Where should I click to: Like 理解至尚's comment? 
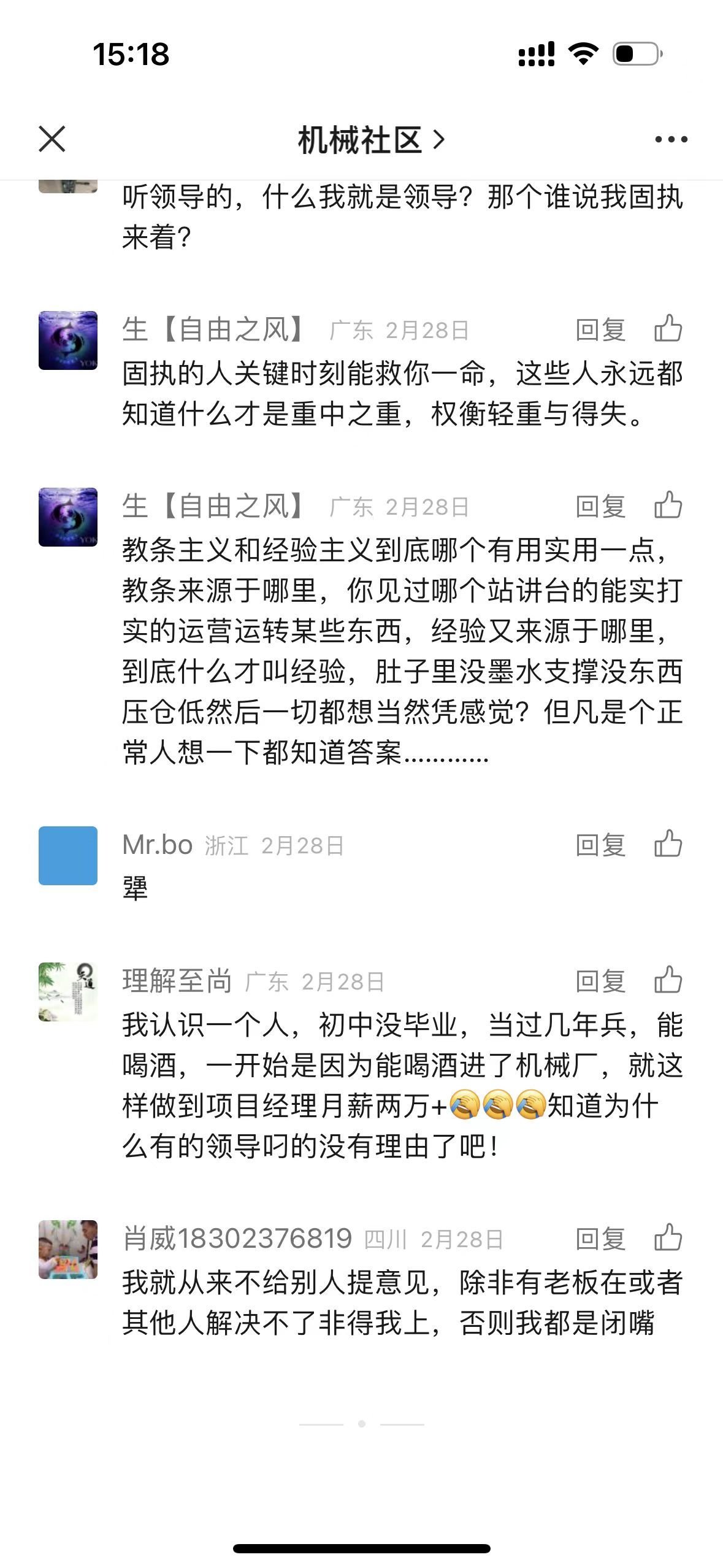tap(668, 980)
